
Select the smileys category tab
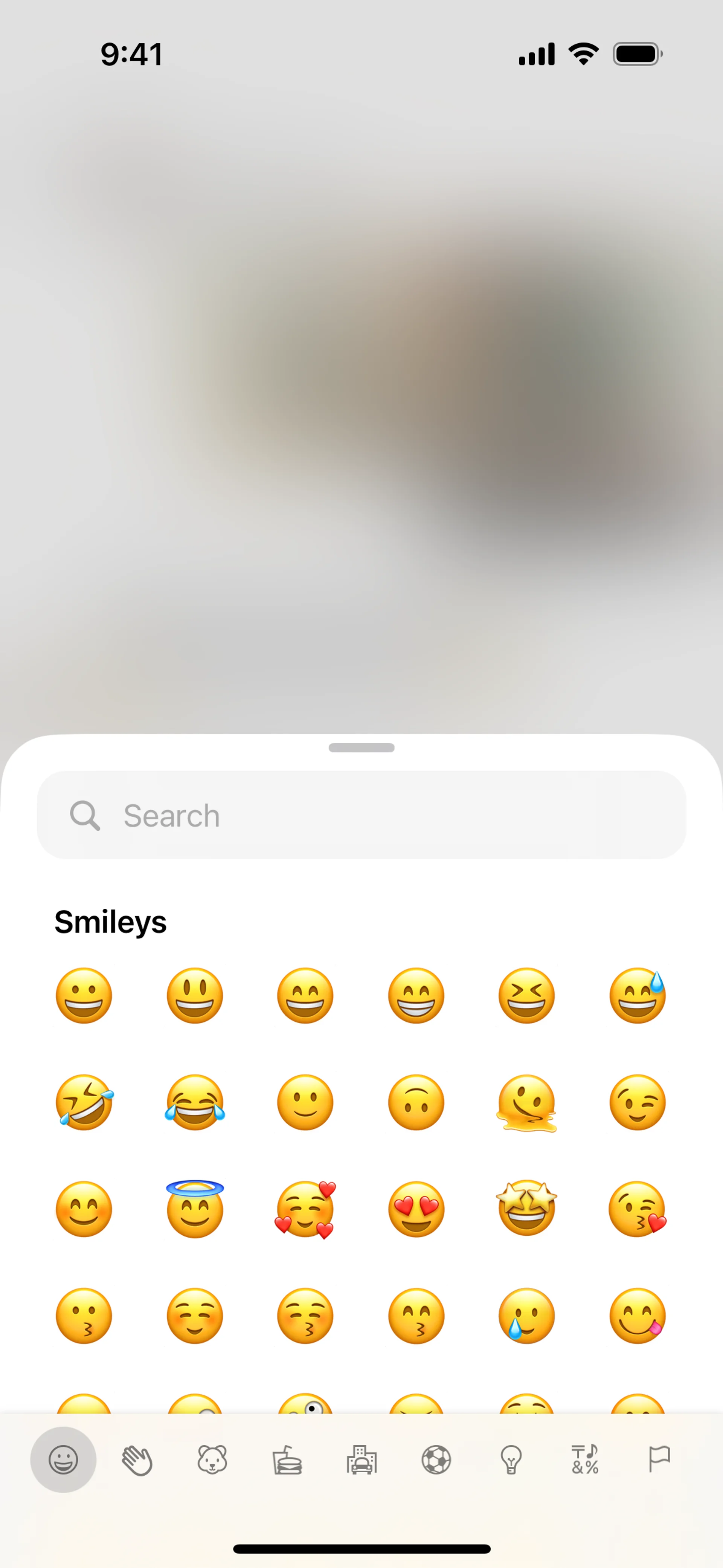63,1459
